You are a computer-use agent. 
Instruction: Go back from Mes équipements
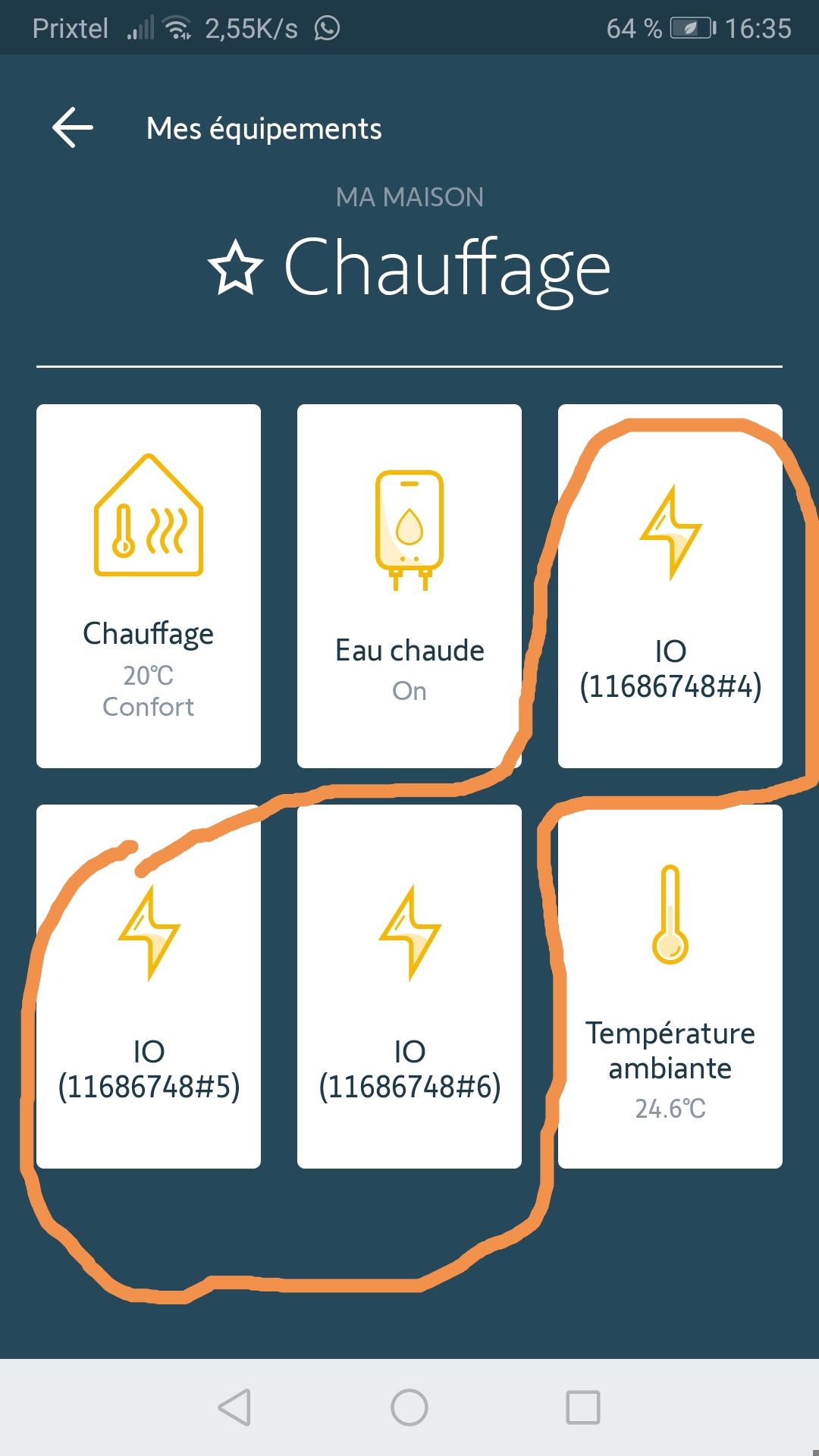pyautogui.click(x=73, y=127)
